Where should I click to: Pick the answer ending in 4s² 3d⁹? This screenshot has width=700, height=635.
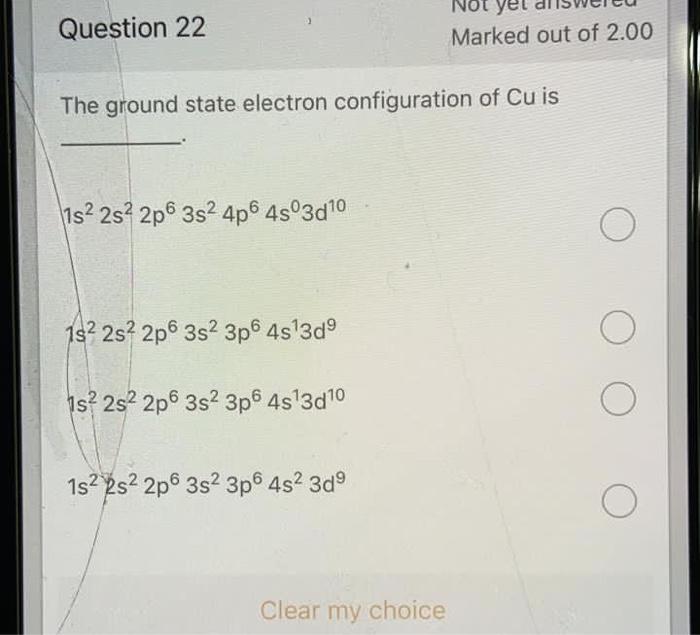[x=618, y=502]
